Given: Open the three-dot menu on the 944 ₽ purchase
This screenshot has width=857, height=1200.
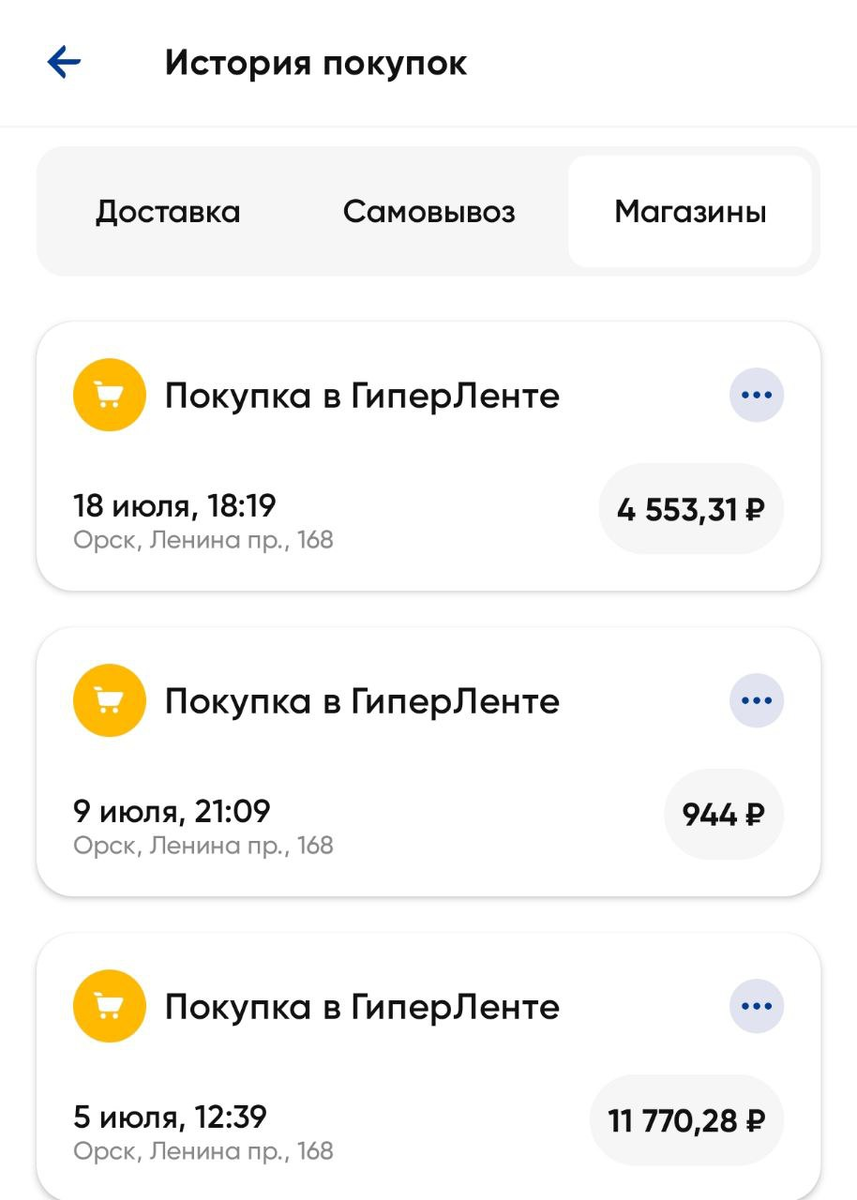Looking at the screenshot, I should point(756,700).
